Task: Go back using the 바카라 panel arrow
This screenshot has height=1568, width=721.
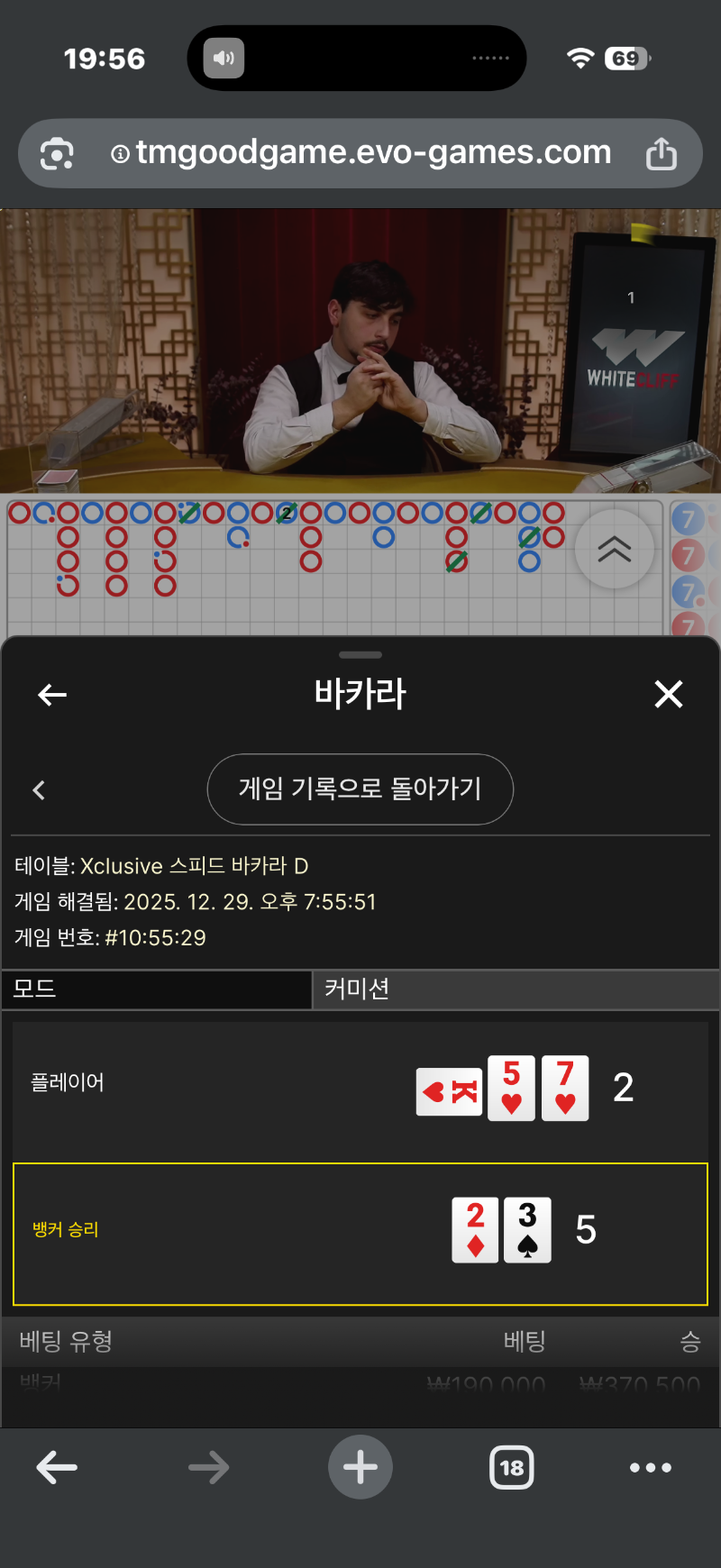Action: pyautogui.click(x=52, y=695)
